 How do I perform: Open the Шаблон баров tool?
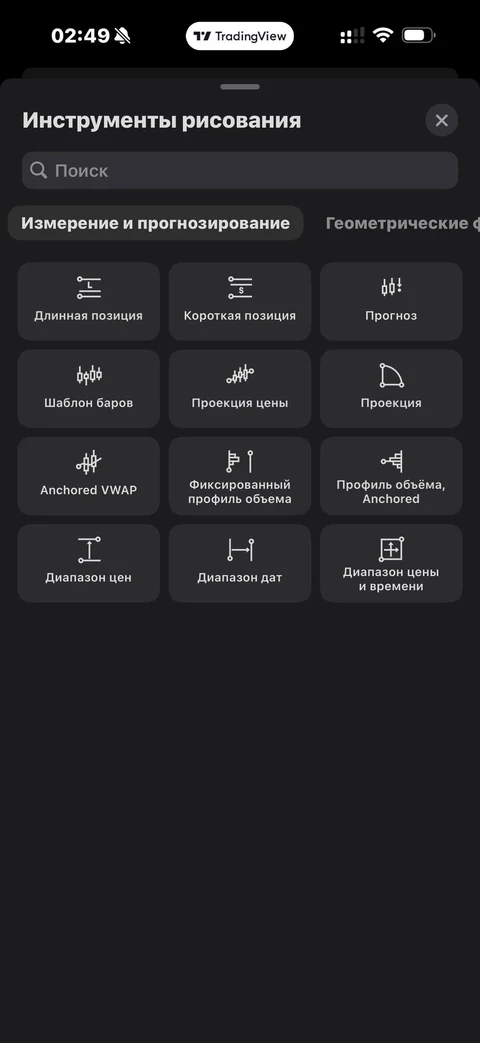[88, 388]
